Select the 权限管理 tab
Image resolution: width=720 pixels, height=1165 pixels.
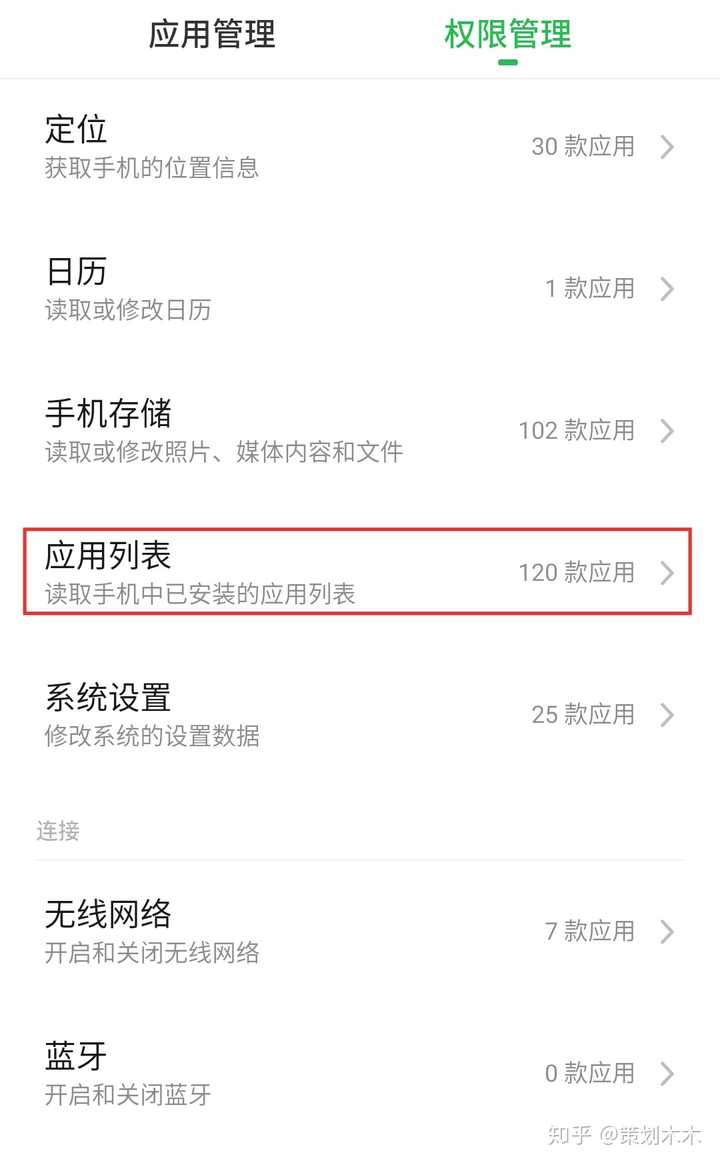(x=507, y=35)
